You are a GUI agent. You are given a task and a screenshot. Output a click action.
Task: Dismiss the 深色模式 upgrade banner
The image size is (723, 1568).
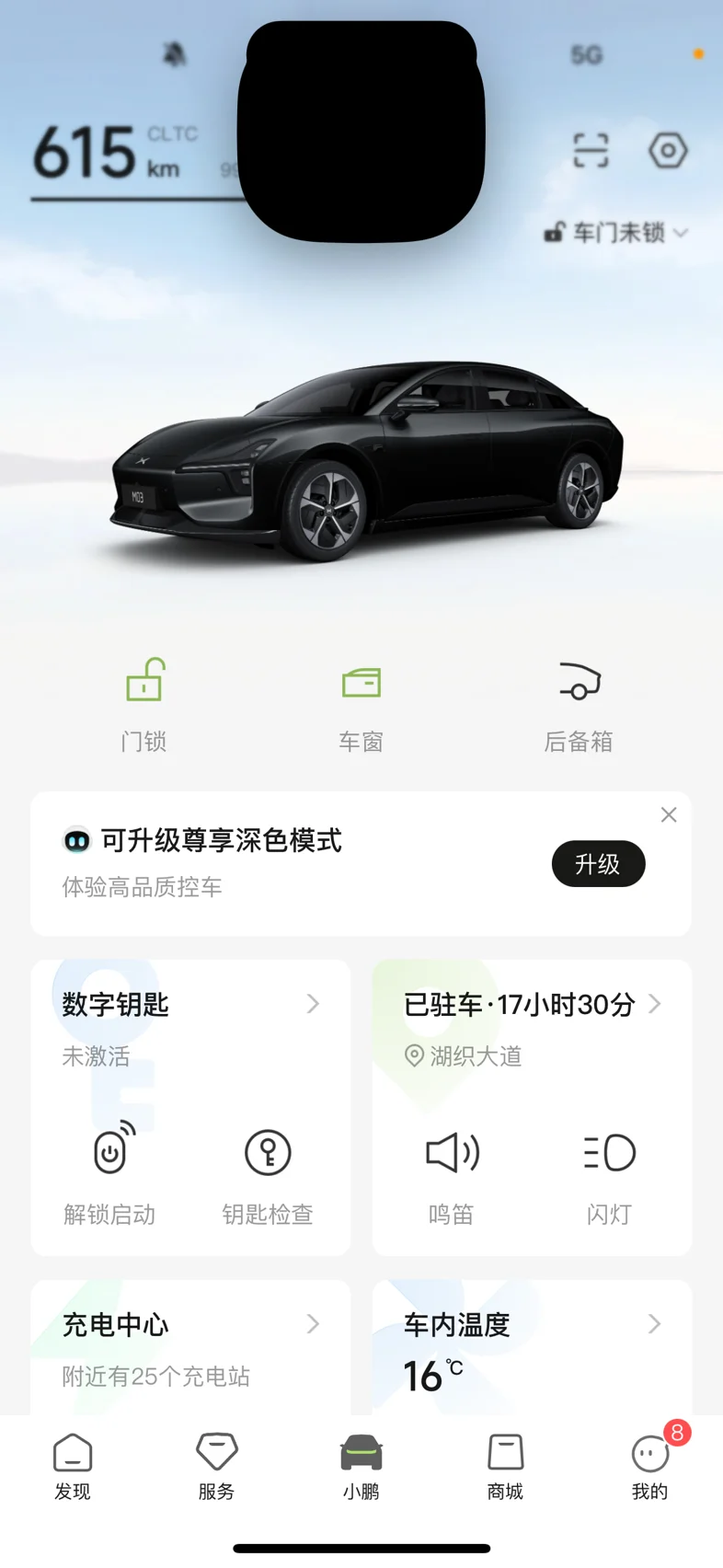(669, 814)
